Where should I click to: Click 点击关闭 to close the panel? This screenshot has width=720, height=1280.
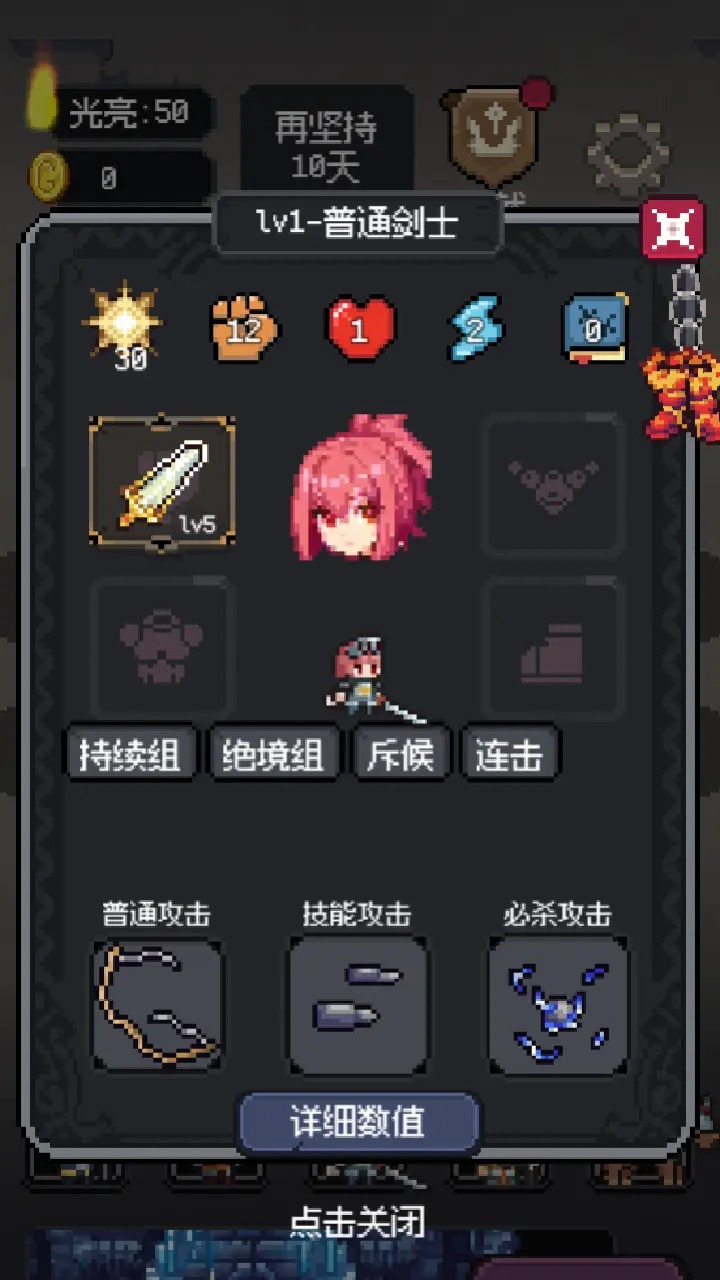(x=360, y=1221)
